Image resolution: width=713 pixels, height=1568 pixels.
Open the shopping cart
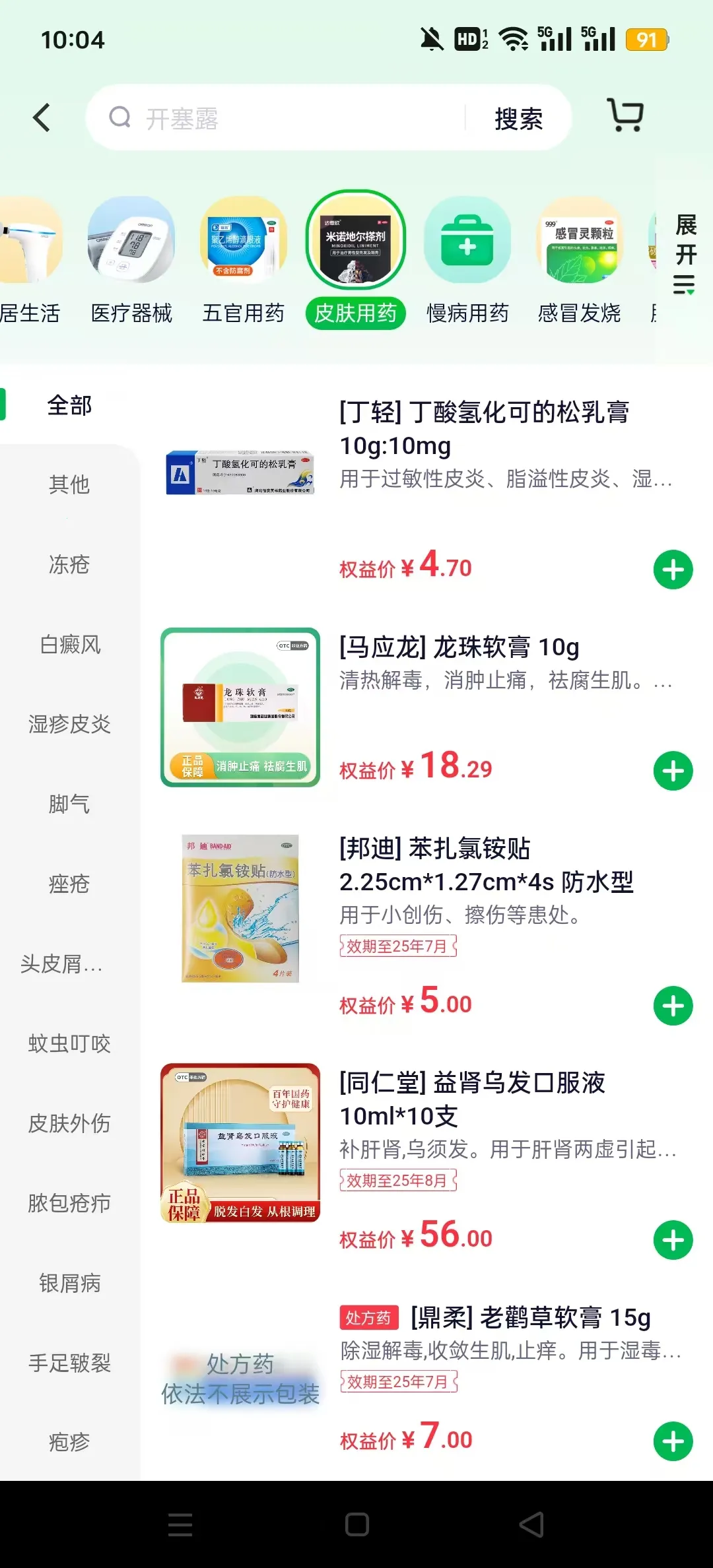click(x=623, y=117)
